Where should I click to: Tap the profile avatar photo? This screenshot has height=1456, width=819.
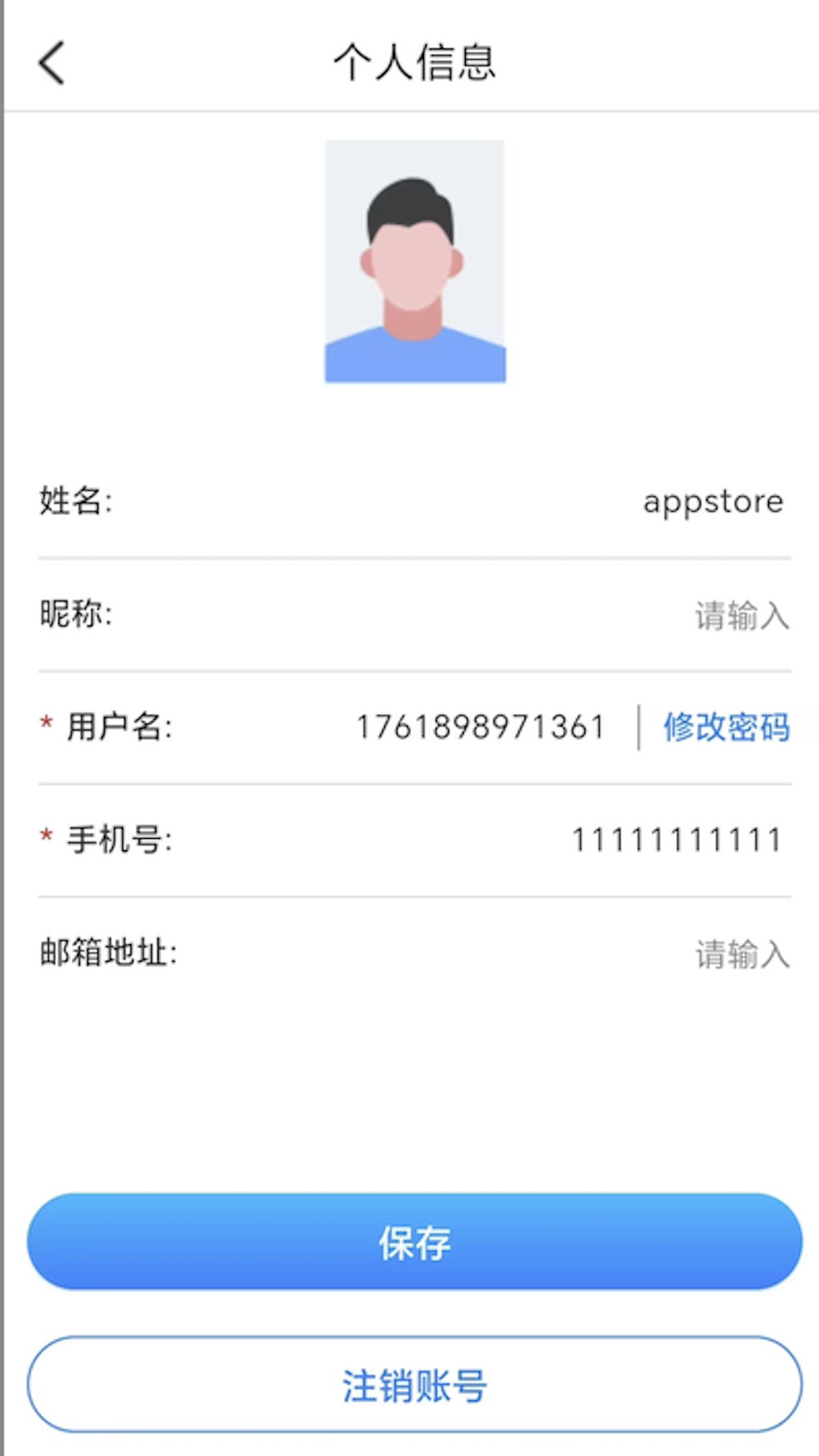[x=415, y=261]
